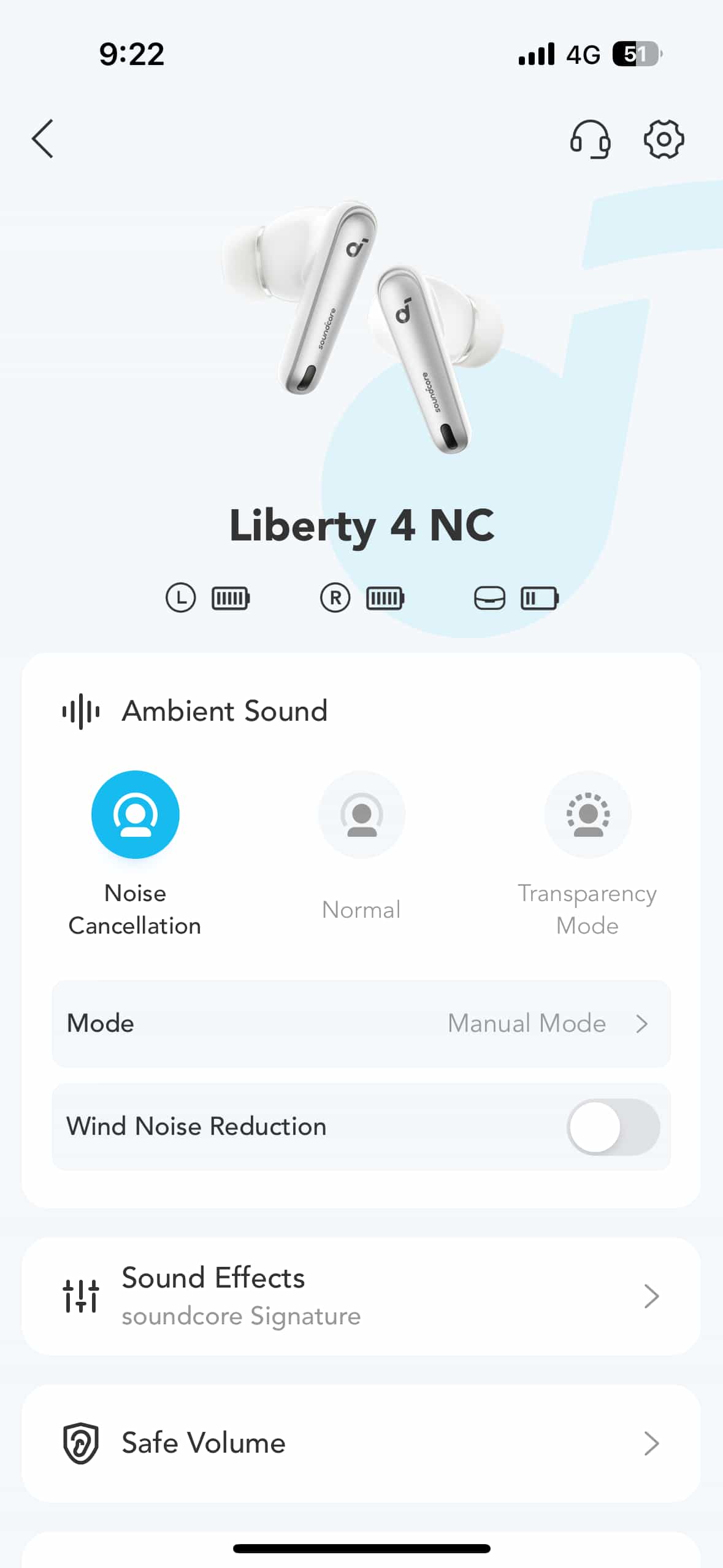This screenshot has height=1568, width=723.
Task: Click the Safe Volume shield icon
Action: (82, 1443)
